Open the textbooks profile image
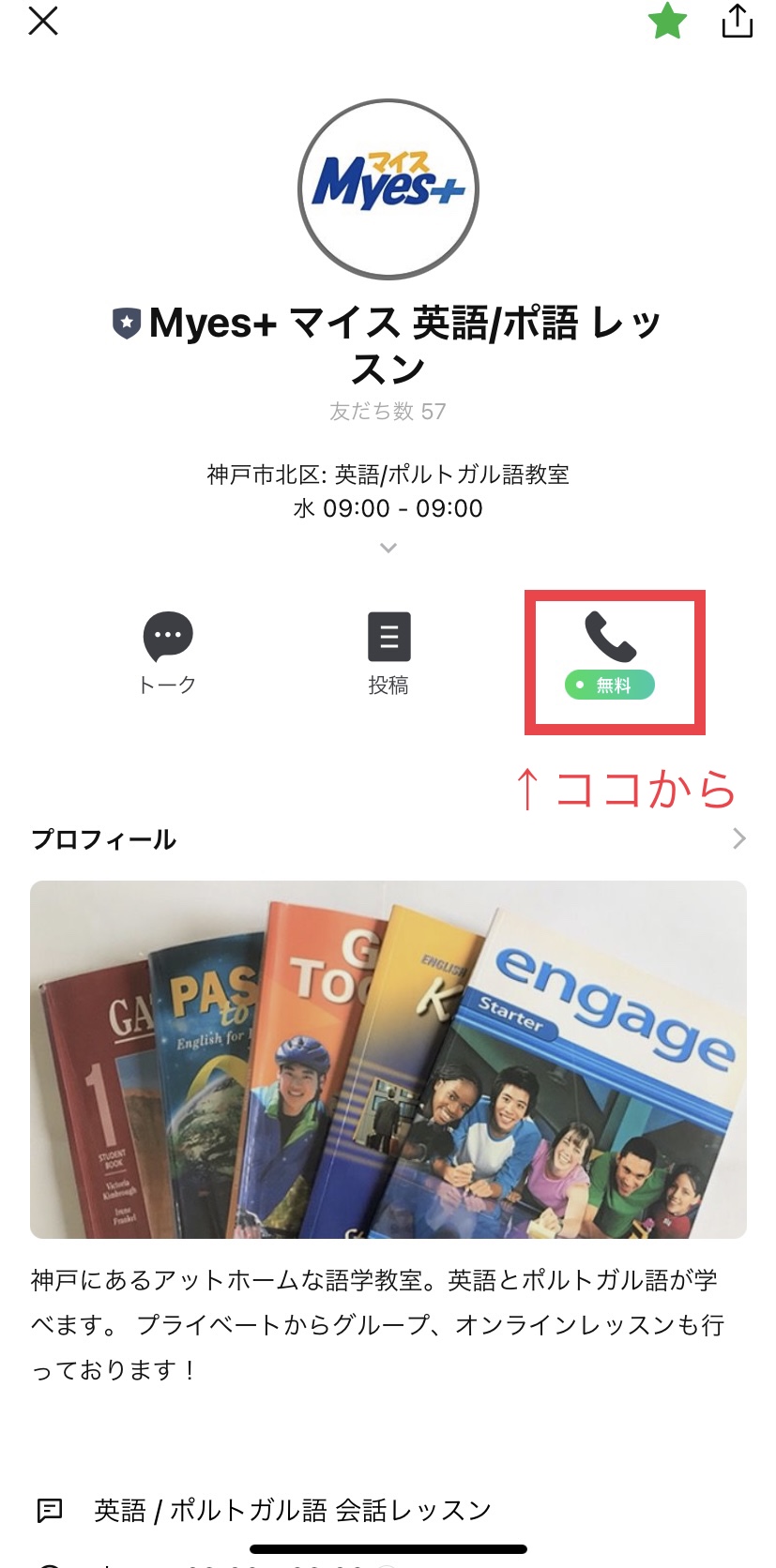Screen dimensions: 776x1568 click(x=388, y=1059)
